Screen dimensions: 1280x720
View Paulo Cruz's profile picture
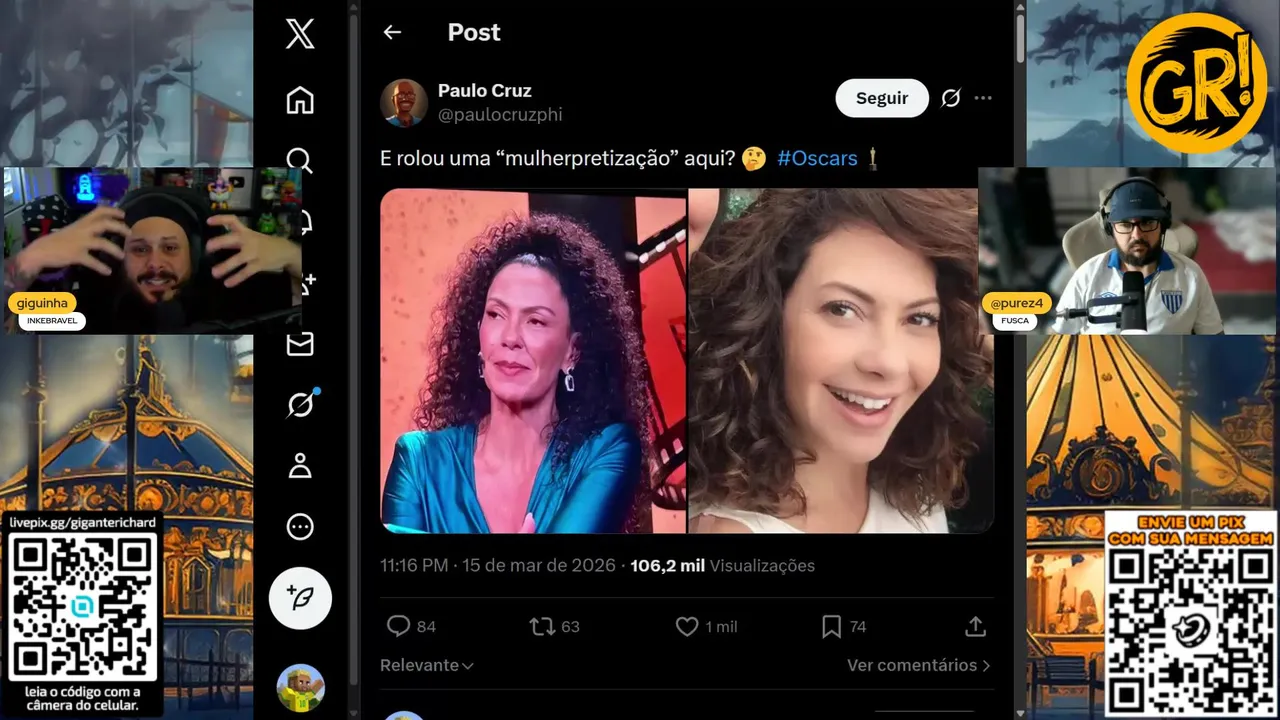point(404,103)
